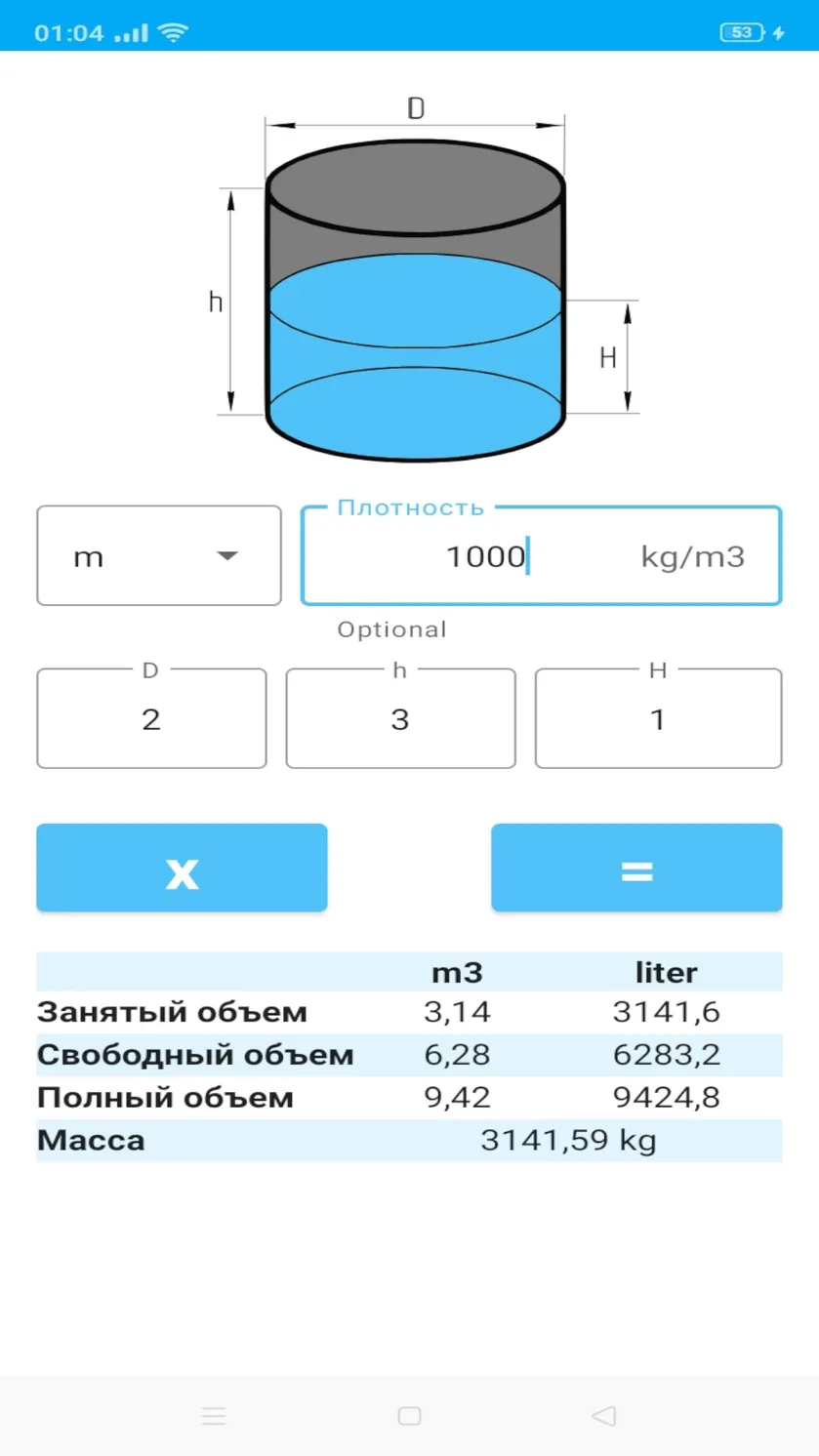This screenshot has height=1456, width=819.
Task: Select the uppercase H liquid level field
Action: pos(658,718)
